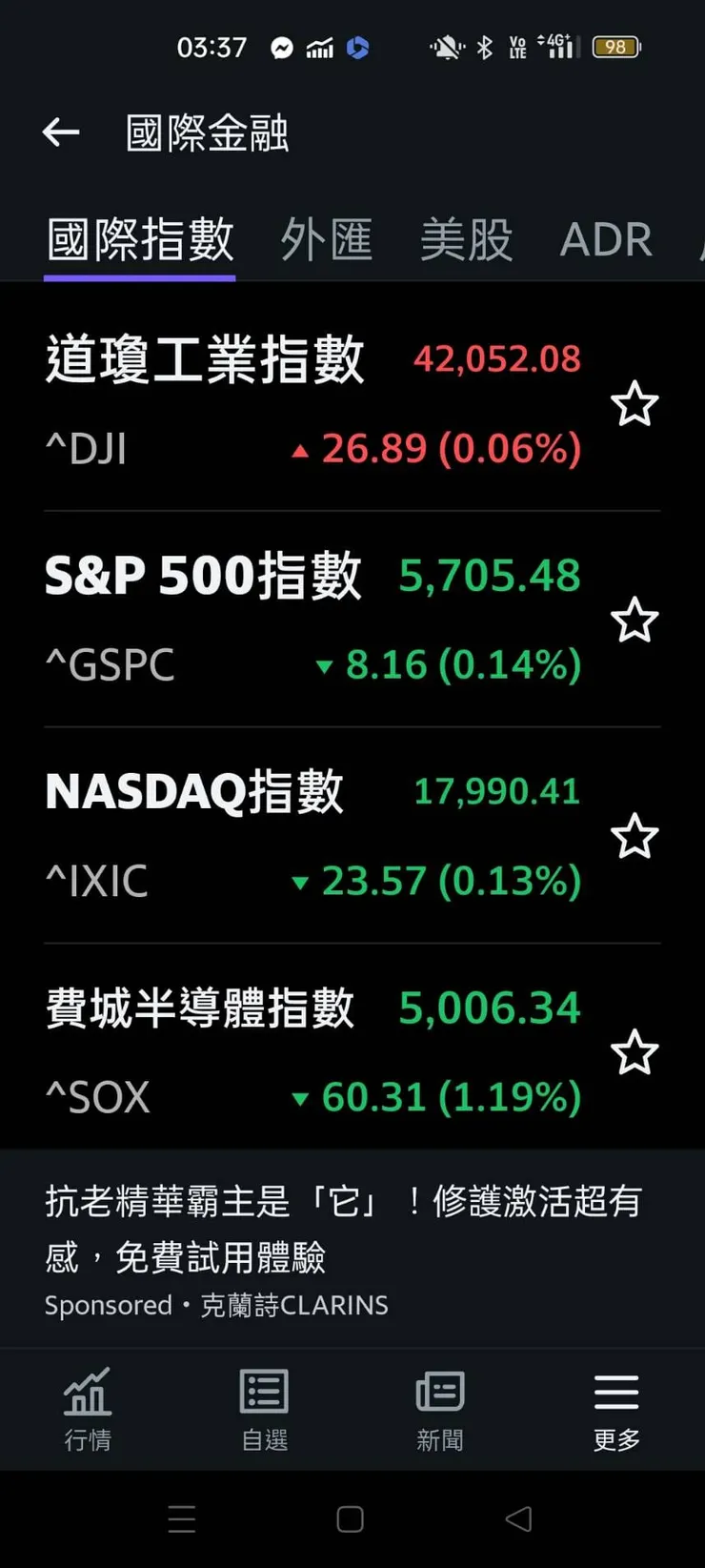
Task: Favorite the 道瓊工業指數 star
Action: click(634, 404)
